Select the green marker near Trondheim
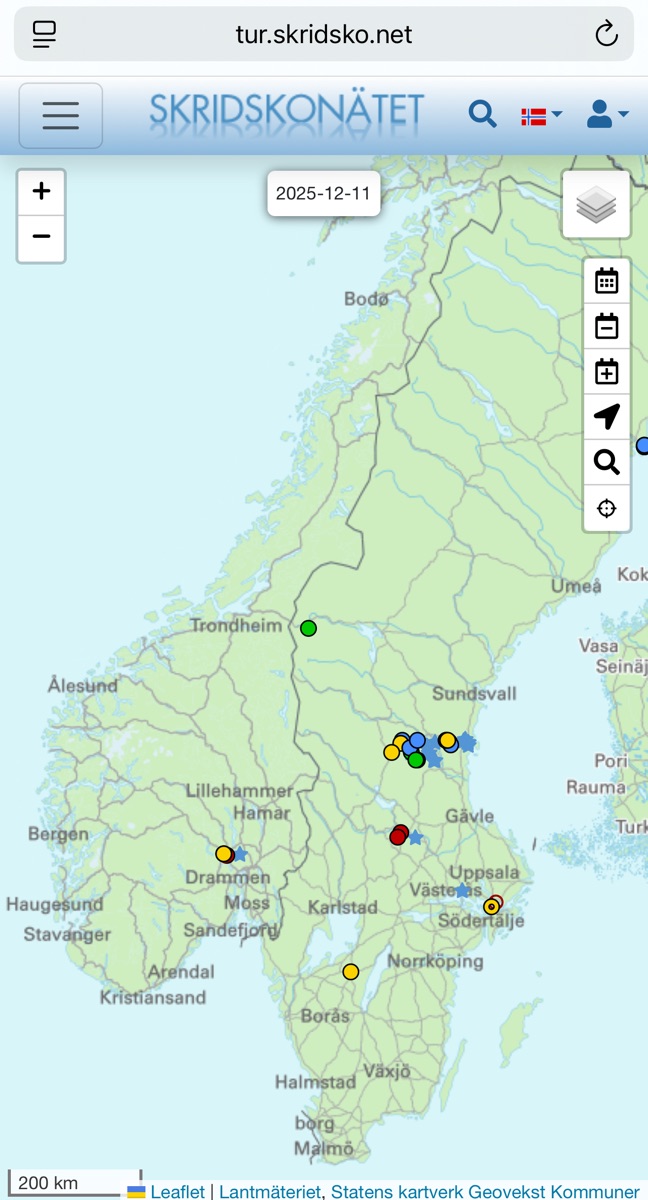This screenshot has height=1200, width=648. pos(308,628)
